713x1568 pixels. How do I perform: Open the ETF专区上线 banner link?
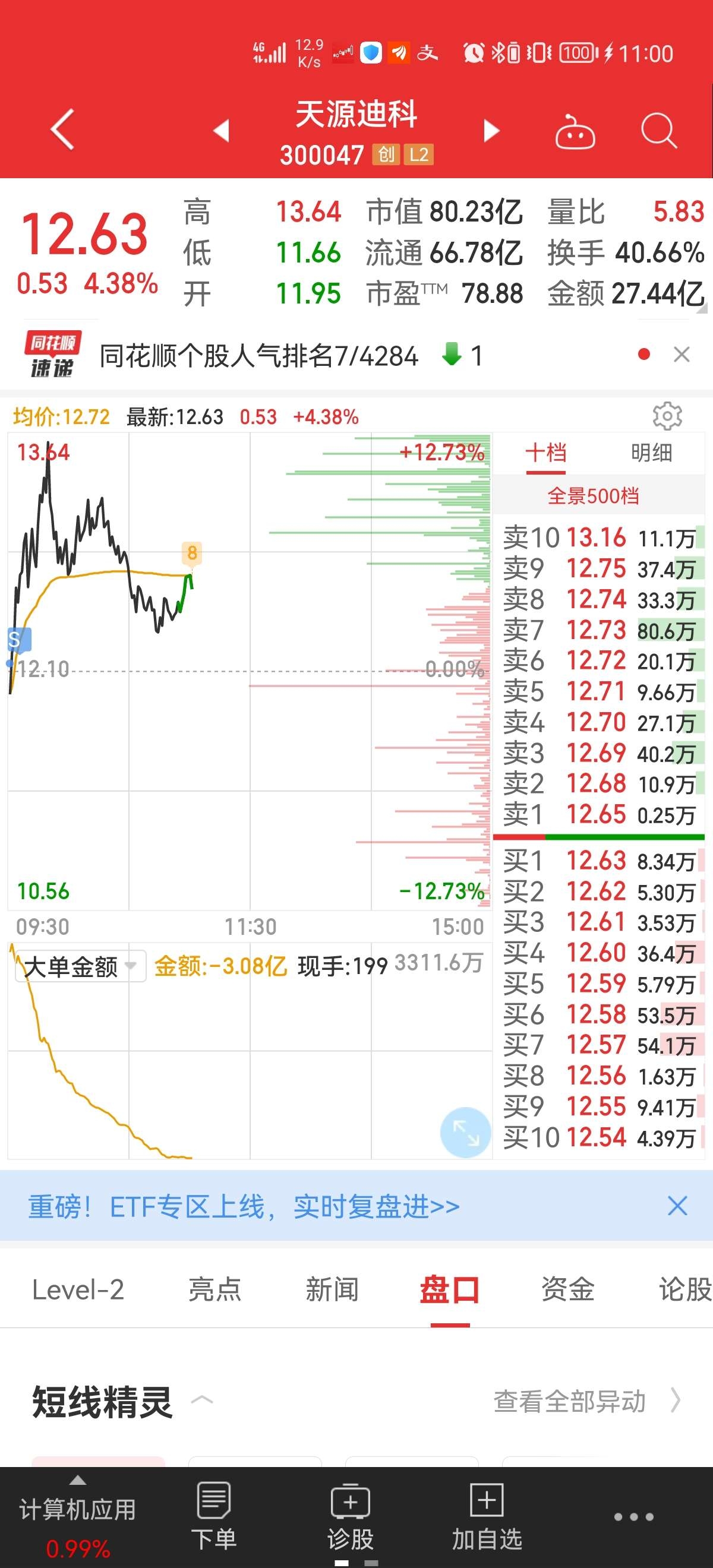tap(244, 1206)
